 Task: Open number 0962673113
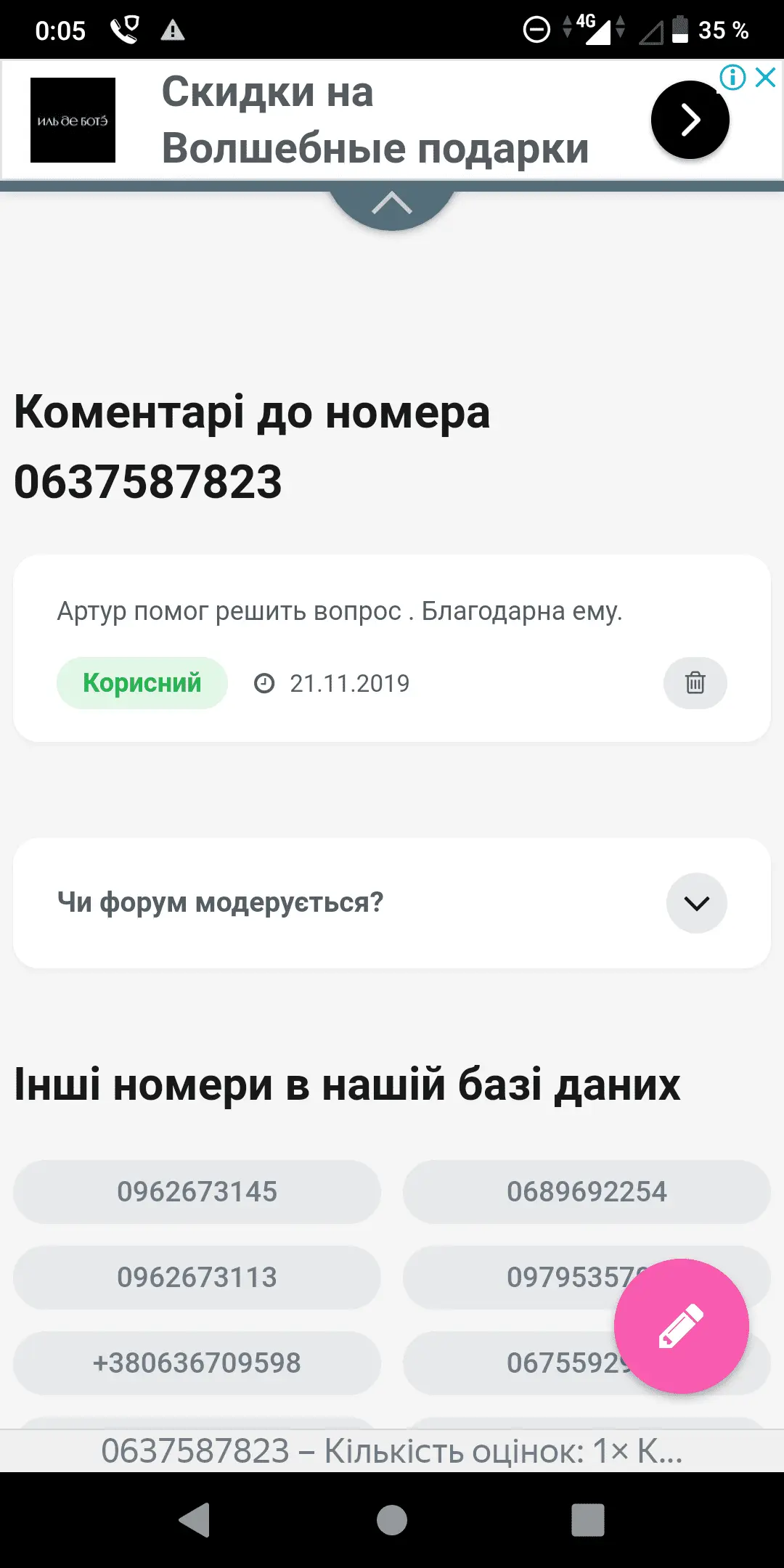(x=197, y=1278)
